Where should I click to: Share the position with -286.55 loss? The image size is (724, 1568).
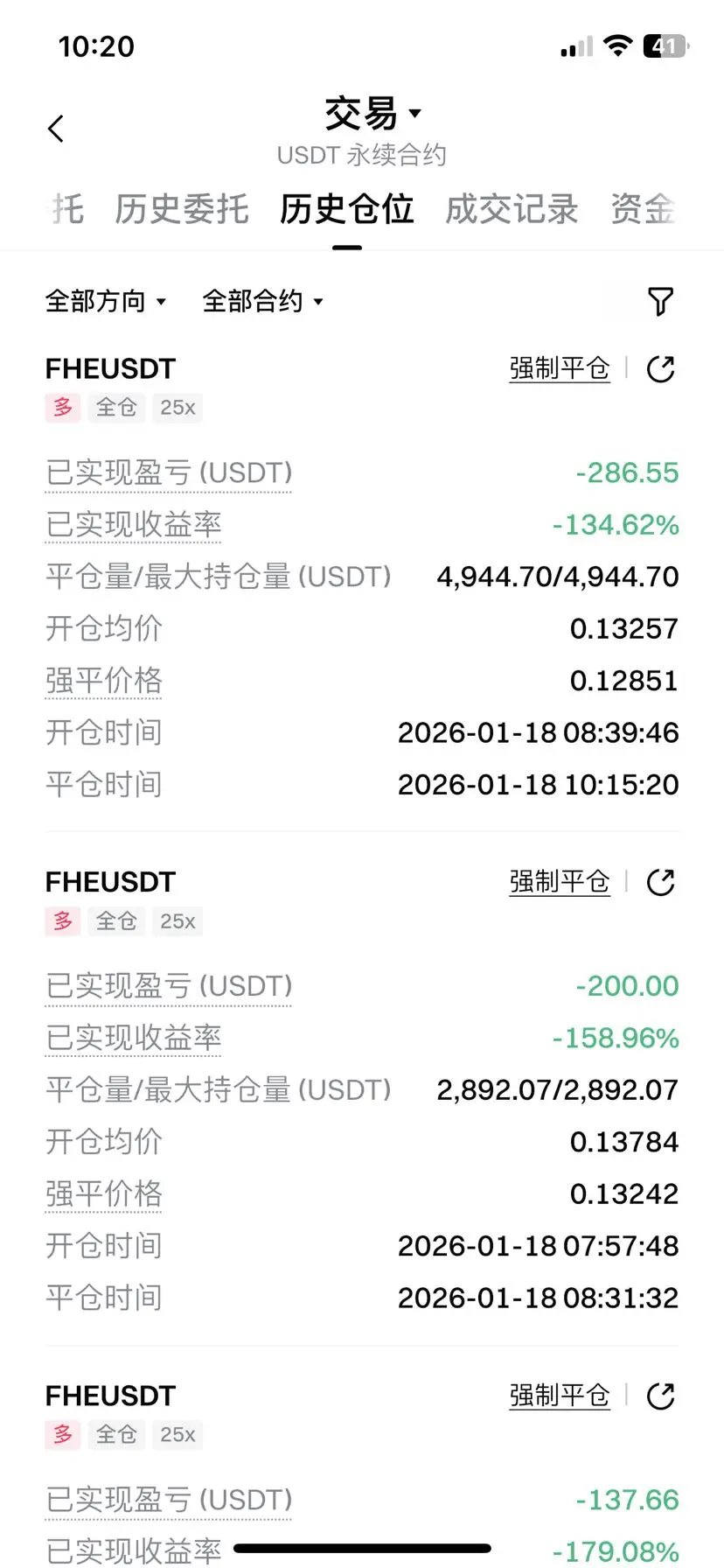(660, 369)
